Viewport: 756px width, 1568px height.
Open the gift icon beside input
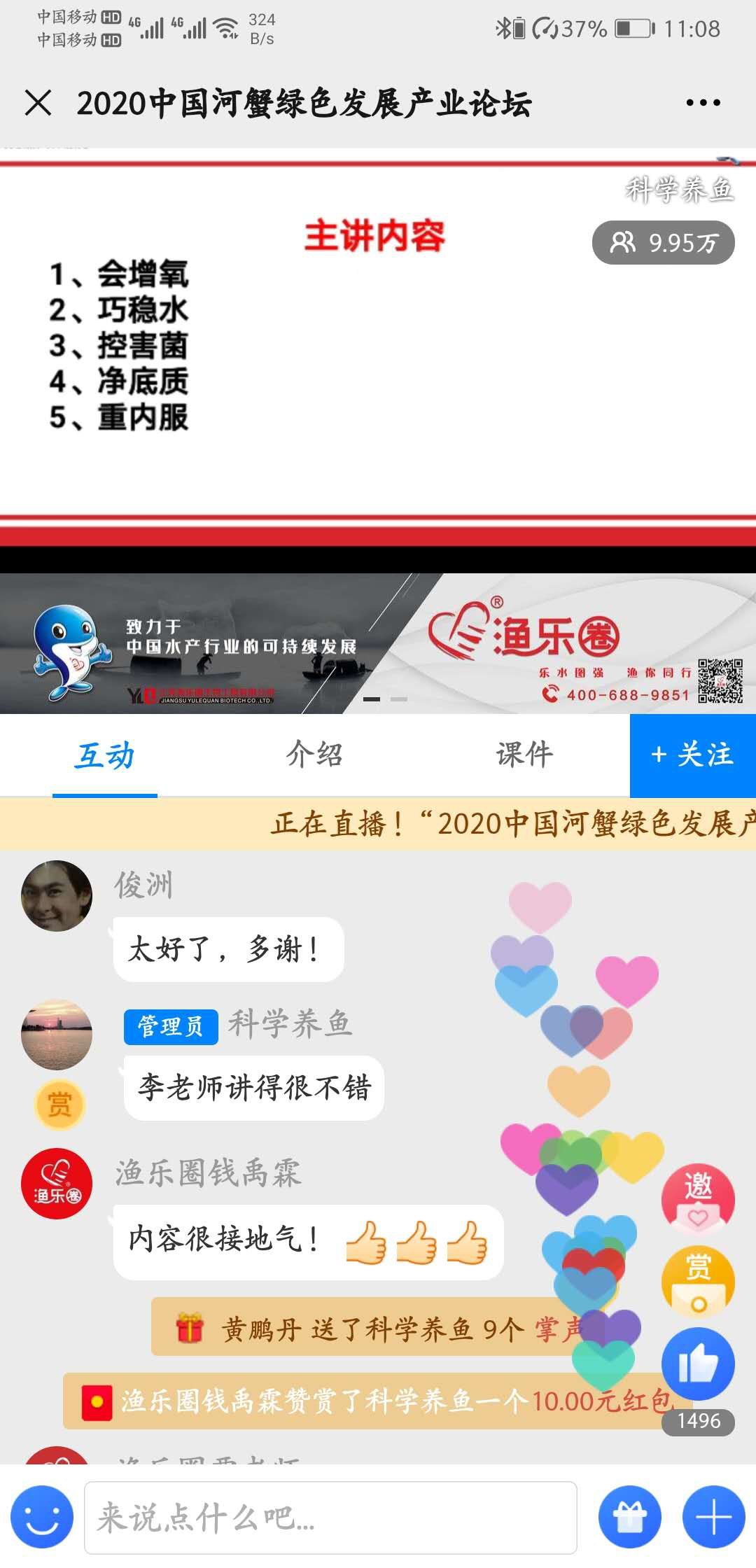(629, 1518)
